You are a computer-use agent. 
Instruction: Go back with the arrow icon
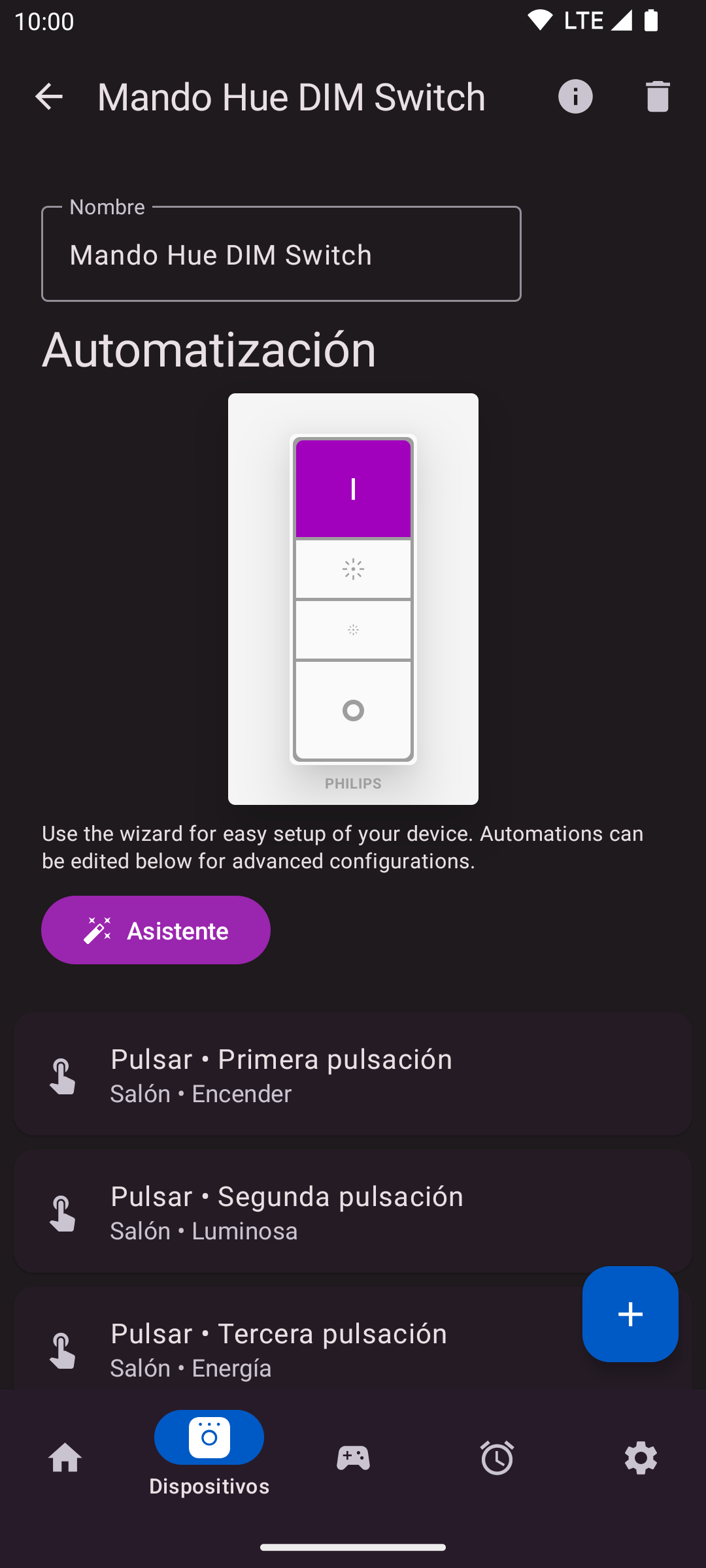coord(49,97)
